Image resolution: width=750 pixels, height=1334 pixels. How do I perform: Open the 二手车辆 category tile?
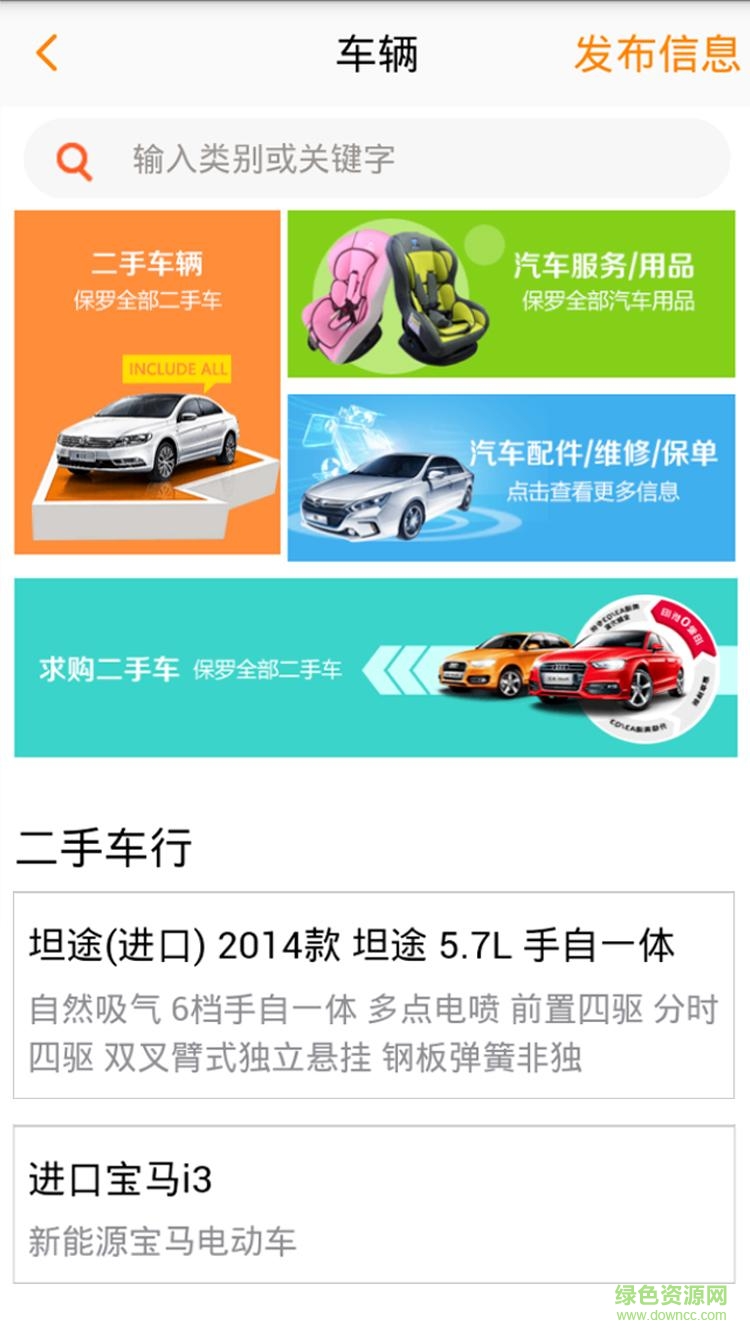coord(147,381)
